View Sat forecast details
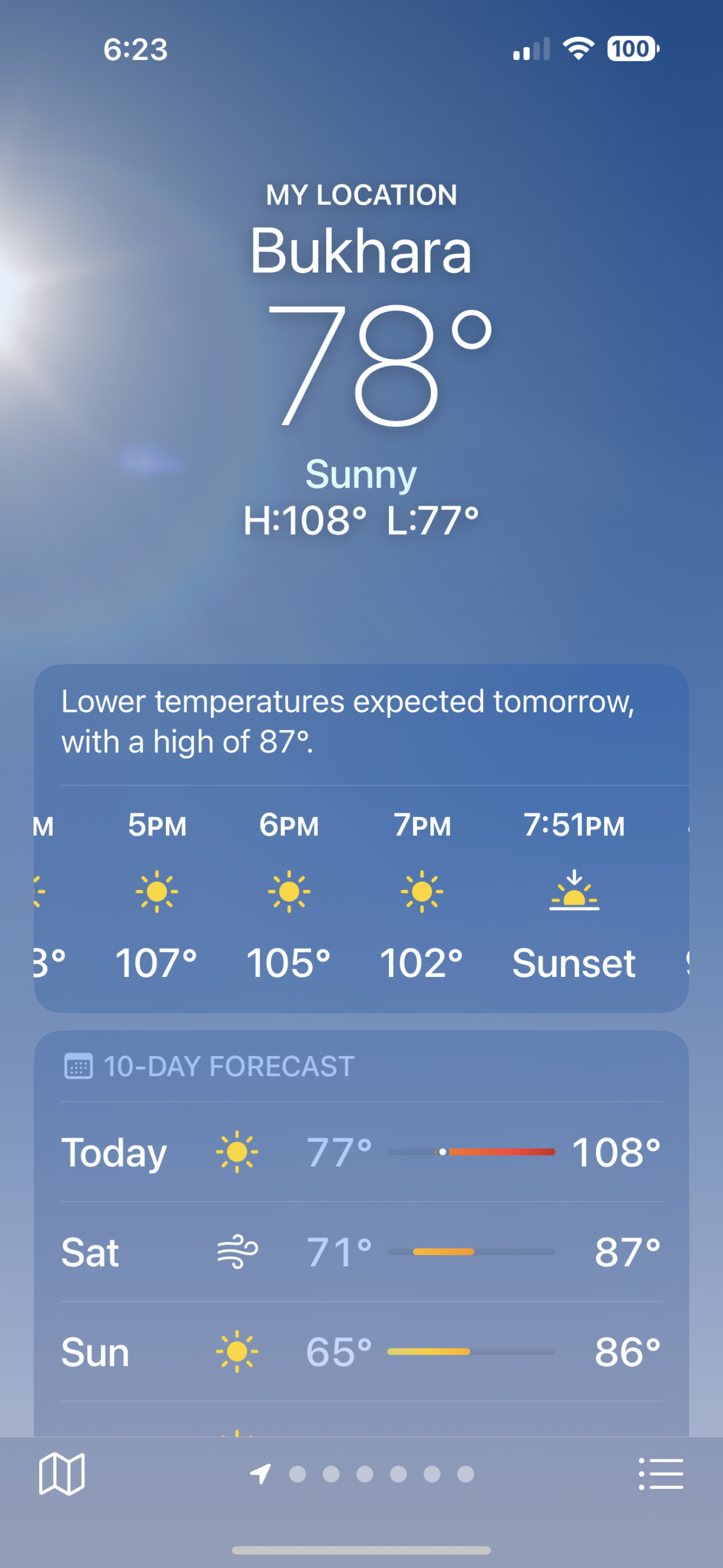 click(x=361, y=1252)
